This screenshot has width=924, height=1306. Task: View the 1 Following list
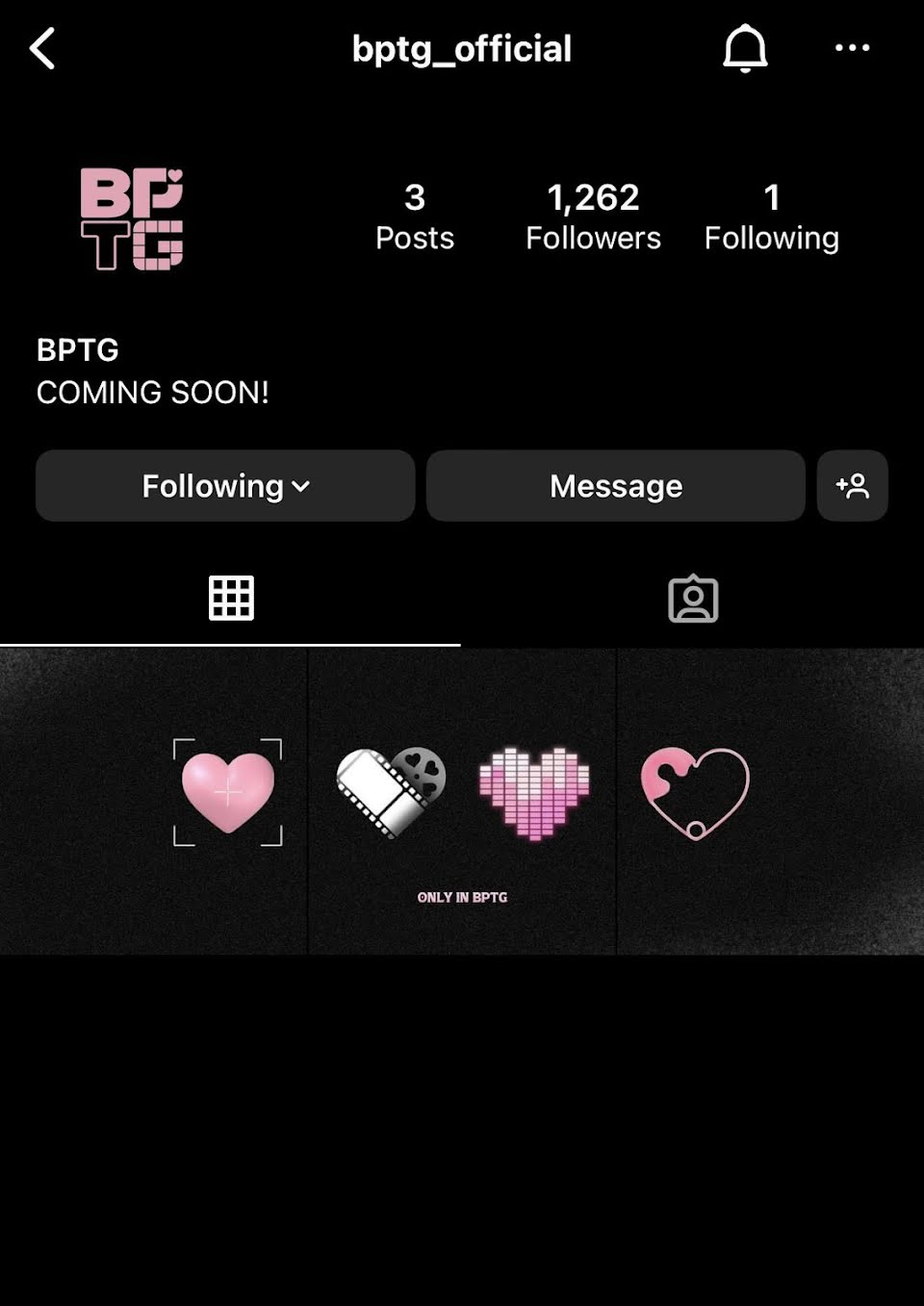pyautogui.click(x=771, y=217)
